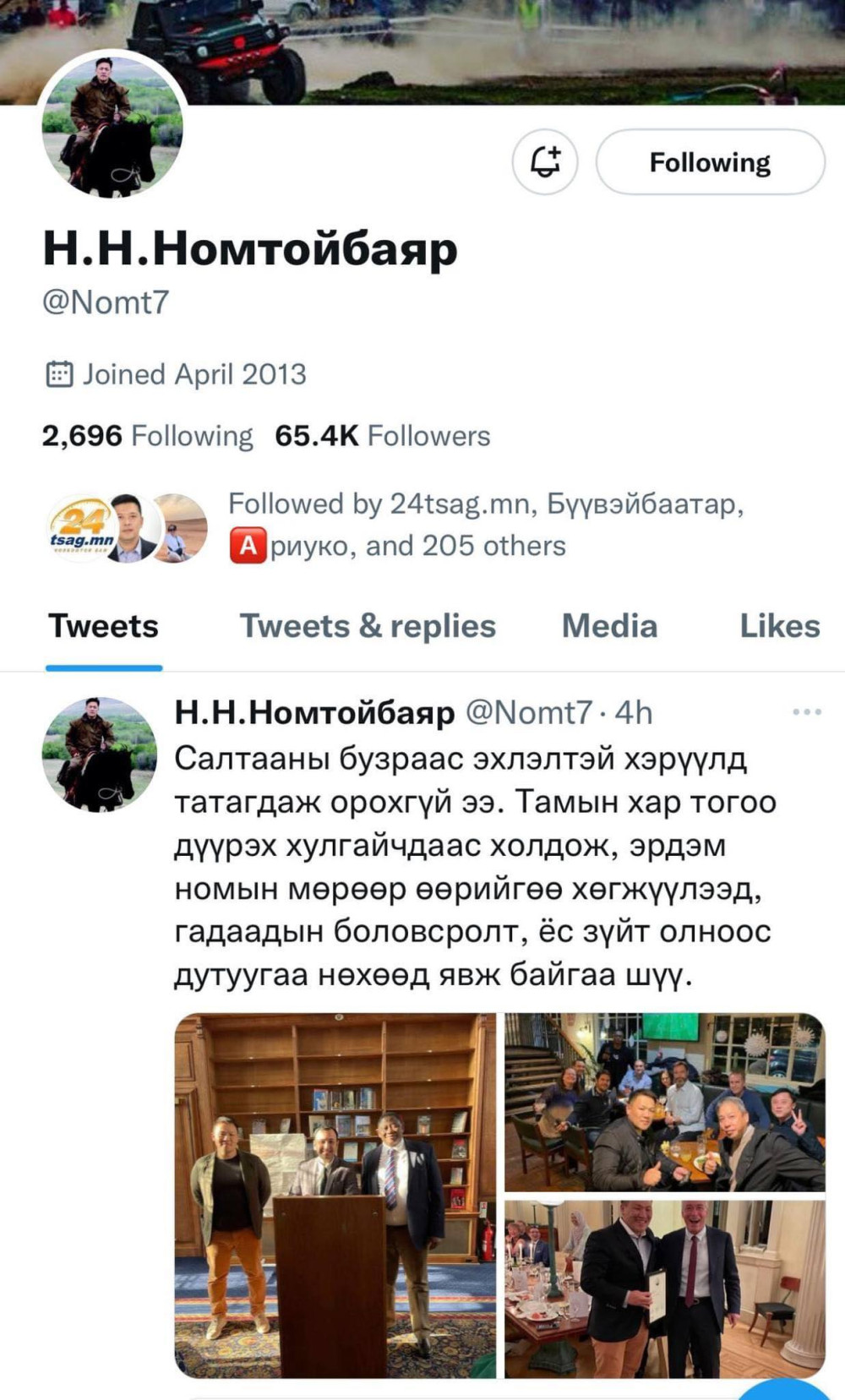Switch to the Media tab
The image size is (845, 1400).
609,626
